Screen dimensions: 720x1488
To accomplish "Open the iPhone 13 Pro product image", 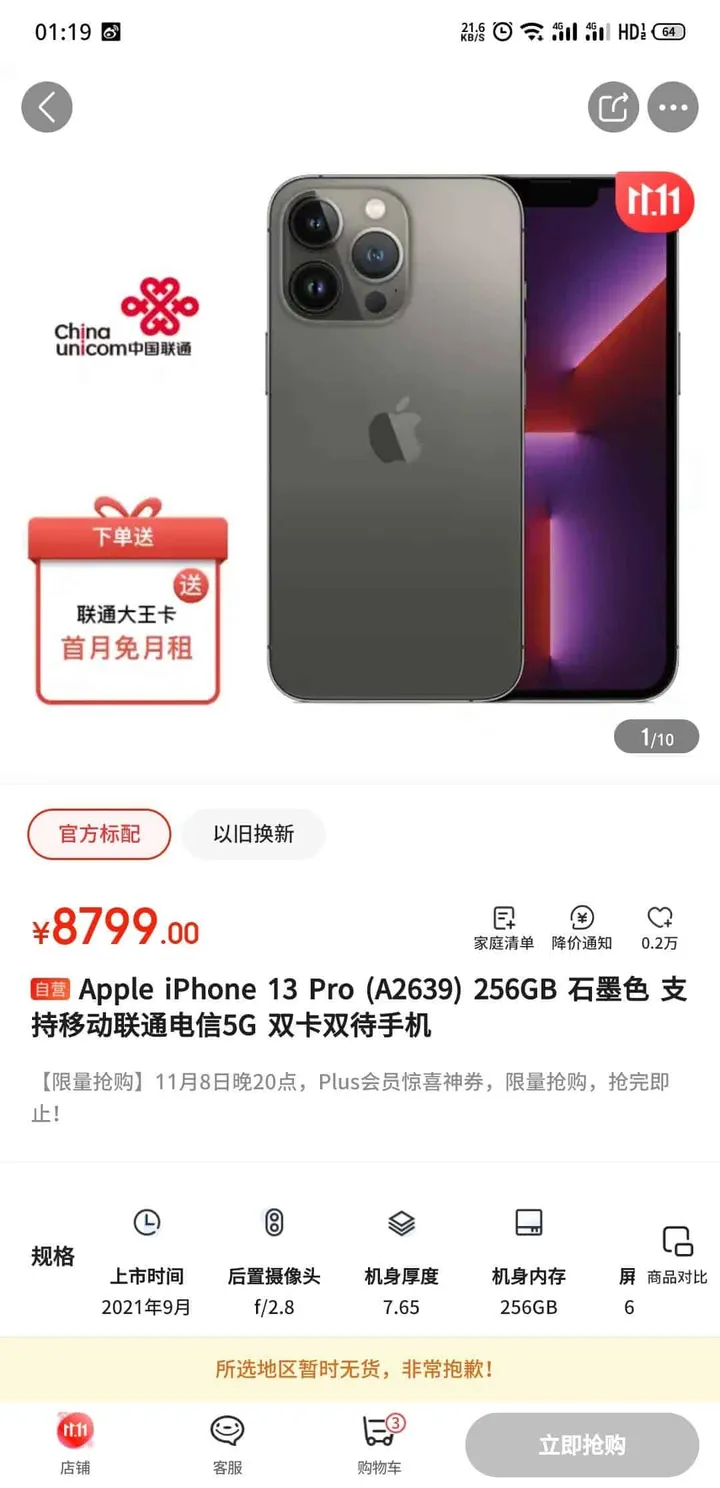I will click(x=470, y=440).
